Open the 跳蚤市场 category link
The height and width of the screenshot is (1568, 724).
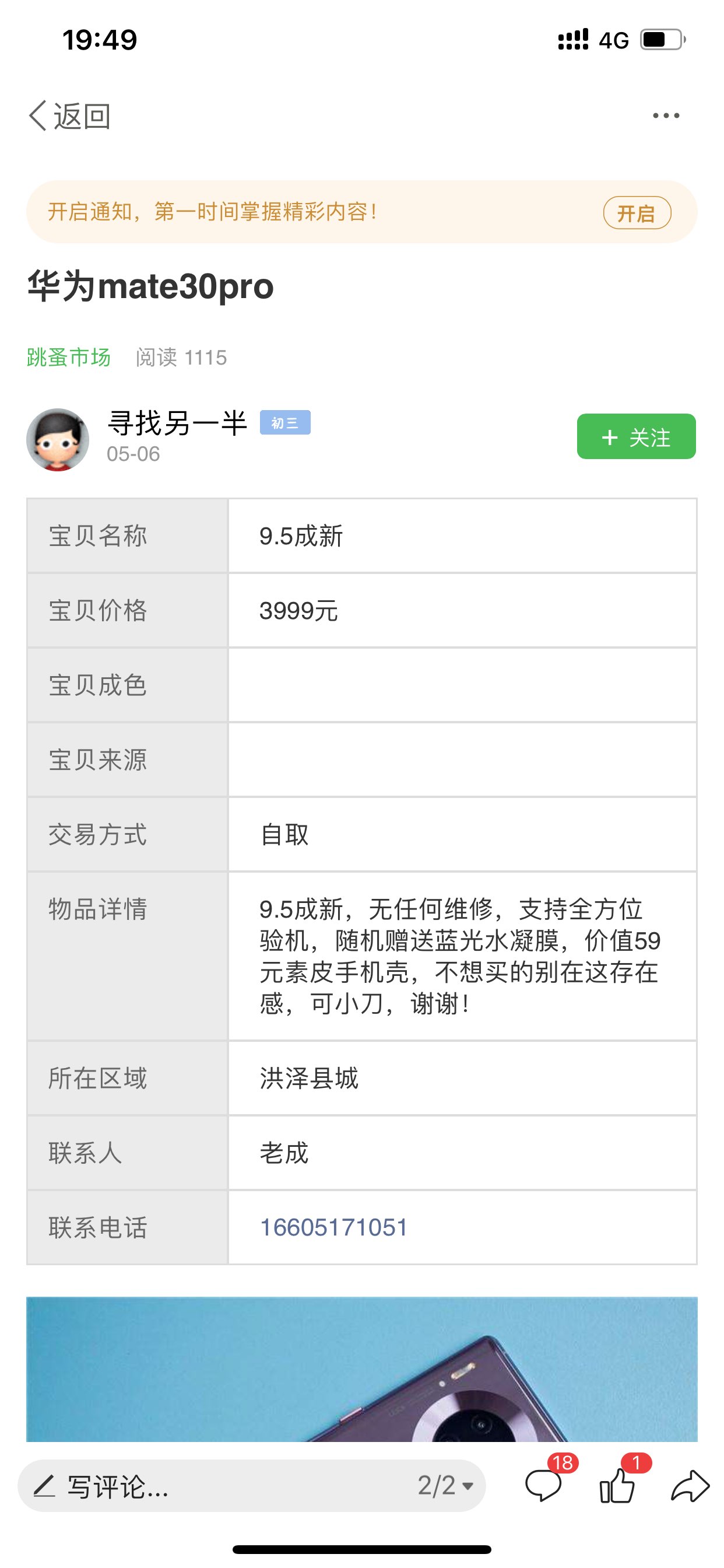(x=69, y=358)
